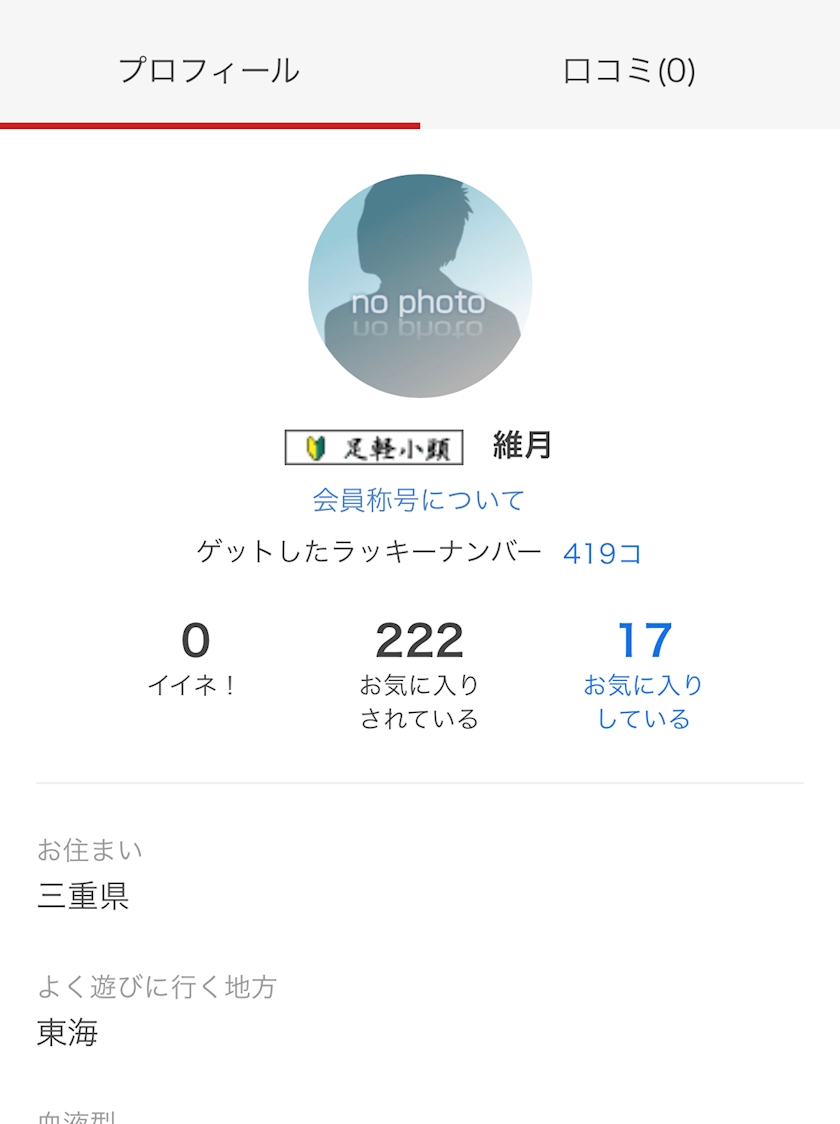Switch to the プロフィール tab
Viewport: 840px width, 1124px height.
point(209,70)
